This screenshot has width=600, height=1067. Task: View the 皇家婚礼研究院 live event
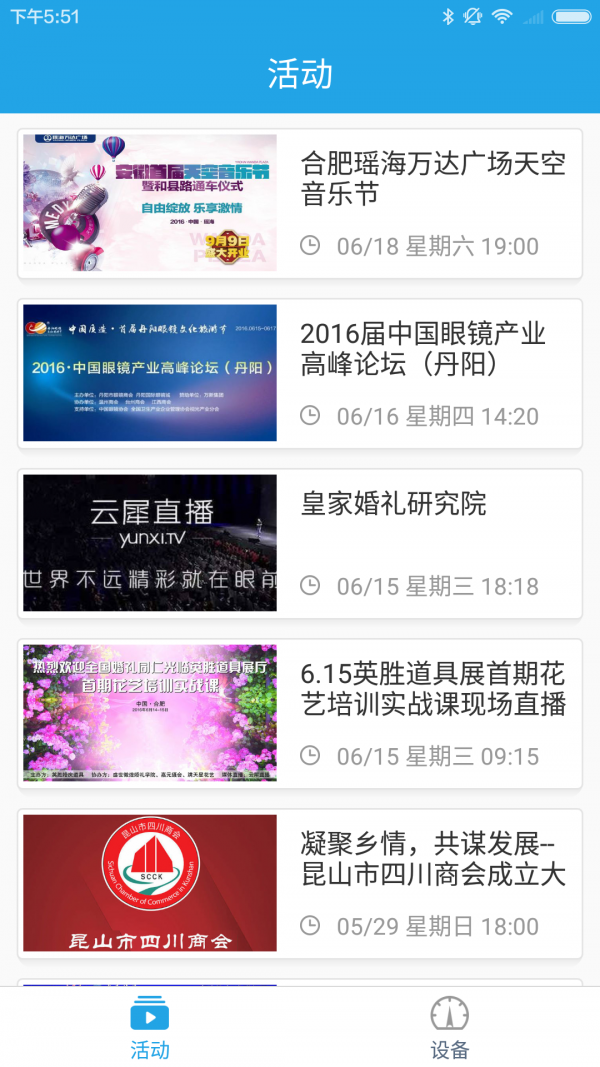pos(300,544)
